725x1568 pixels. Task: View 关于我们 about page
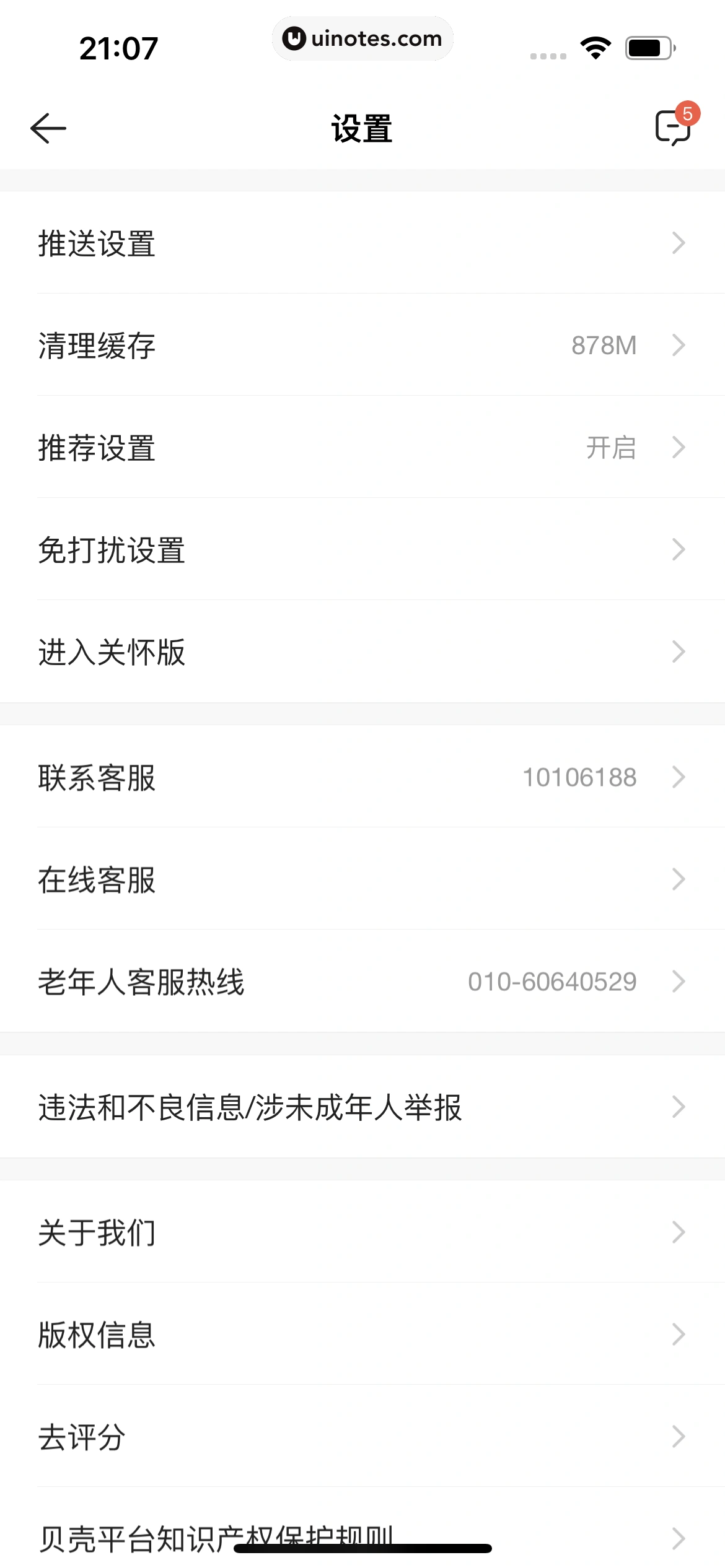tap(362, 1232)
